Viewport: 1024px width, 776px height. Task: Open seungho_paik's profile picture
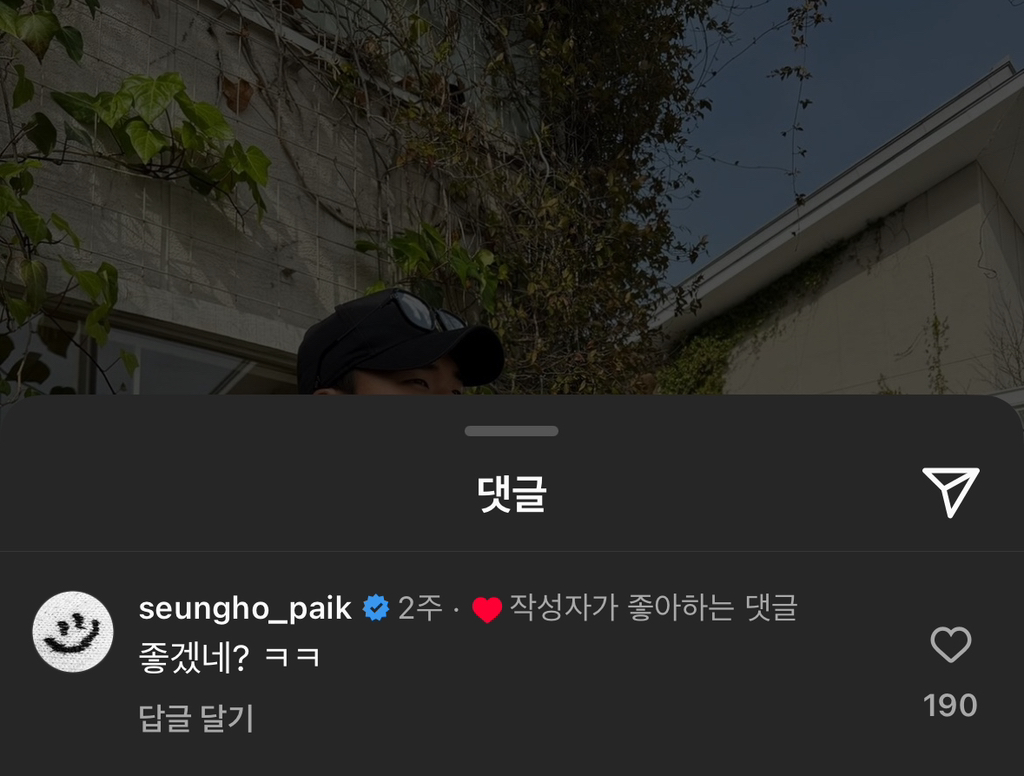click(x=73, y=632)
